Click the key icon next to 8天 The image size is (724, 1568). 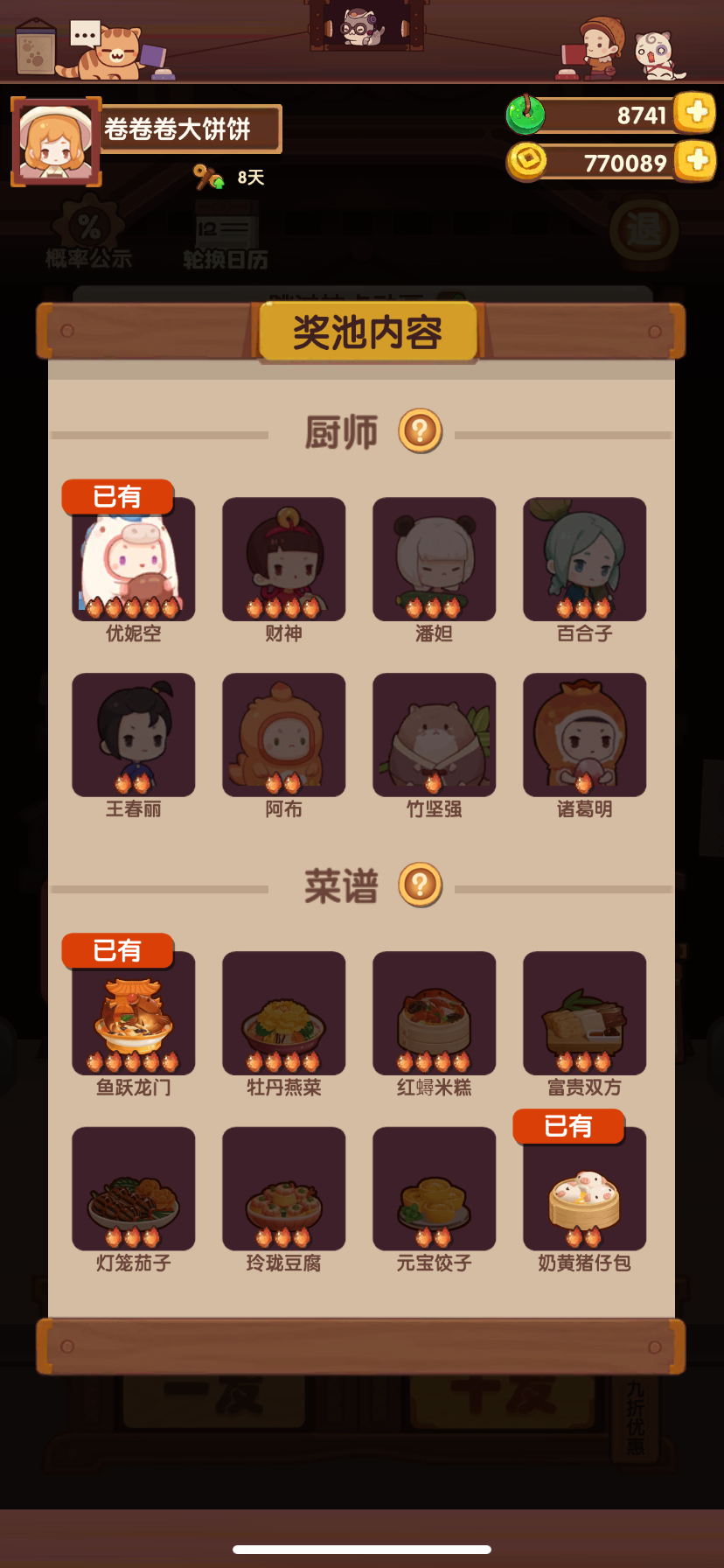click(x=208, y=177)
